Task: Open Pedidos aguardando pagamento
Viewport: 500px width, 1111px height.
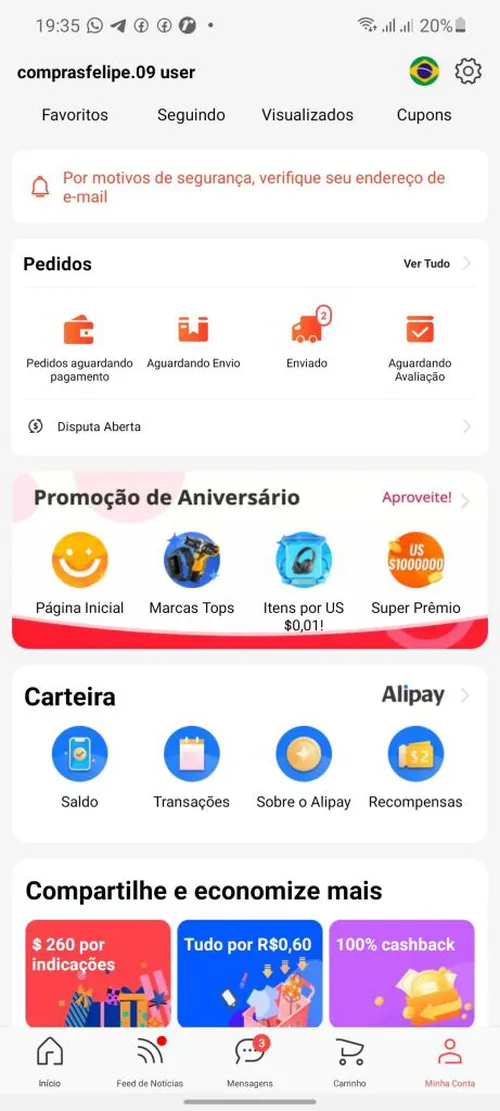Action: coord(79,348)
